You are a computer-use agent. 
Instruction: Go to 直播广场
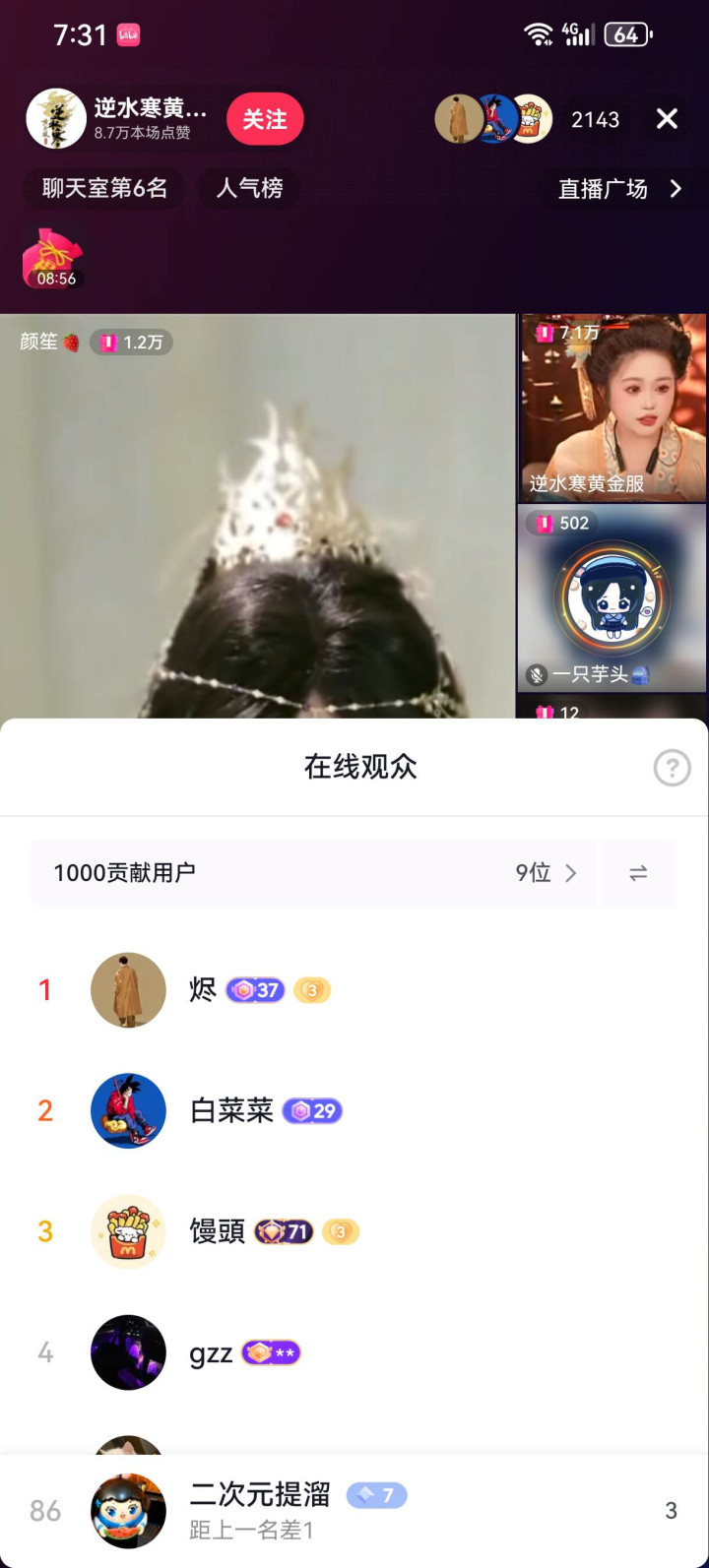(620, 189)
